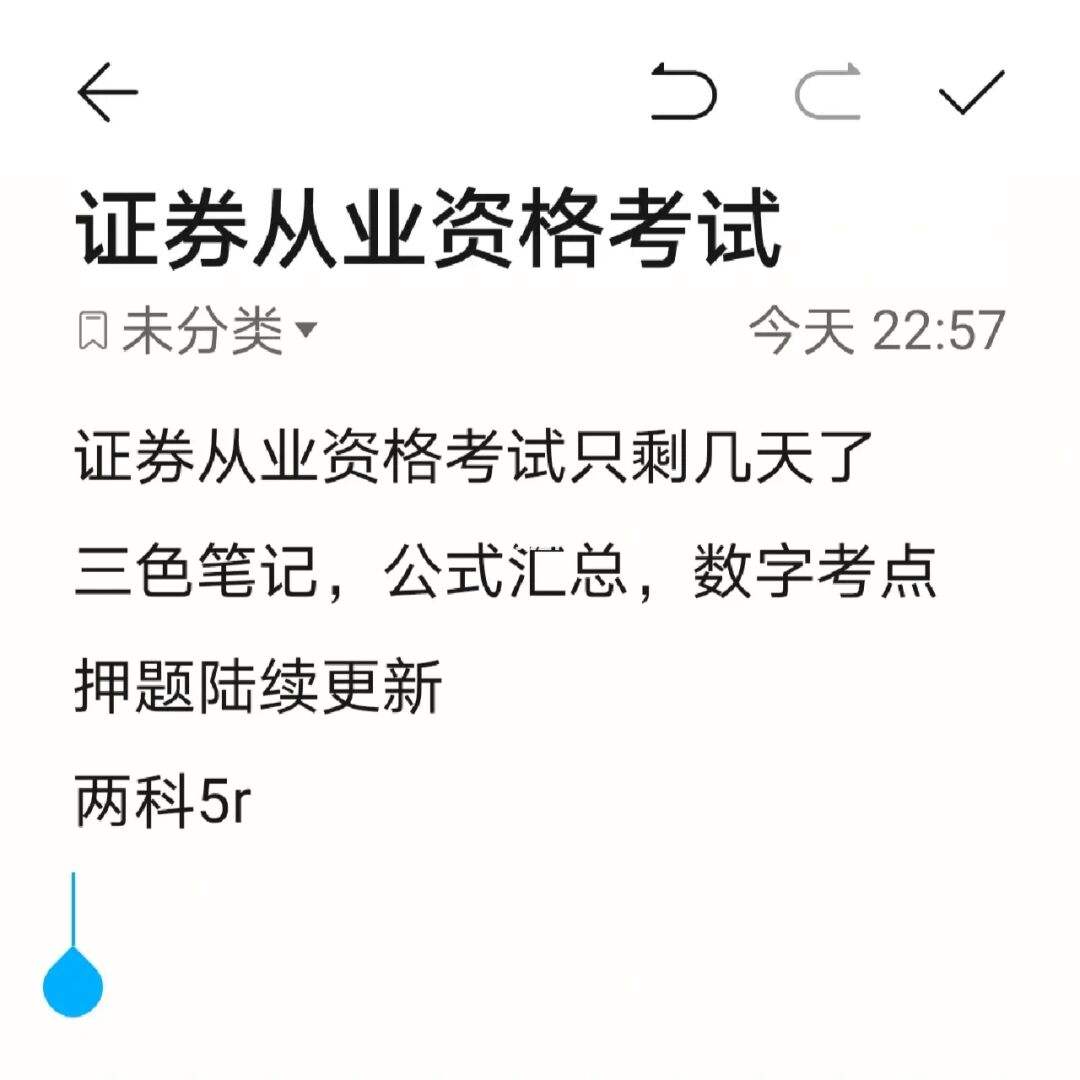The image size is (1080, 1080).
Task: Undo the last edit
Action: 684,93
